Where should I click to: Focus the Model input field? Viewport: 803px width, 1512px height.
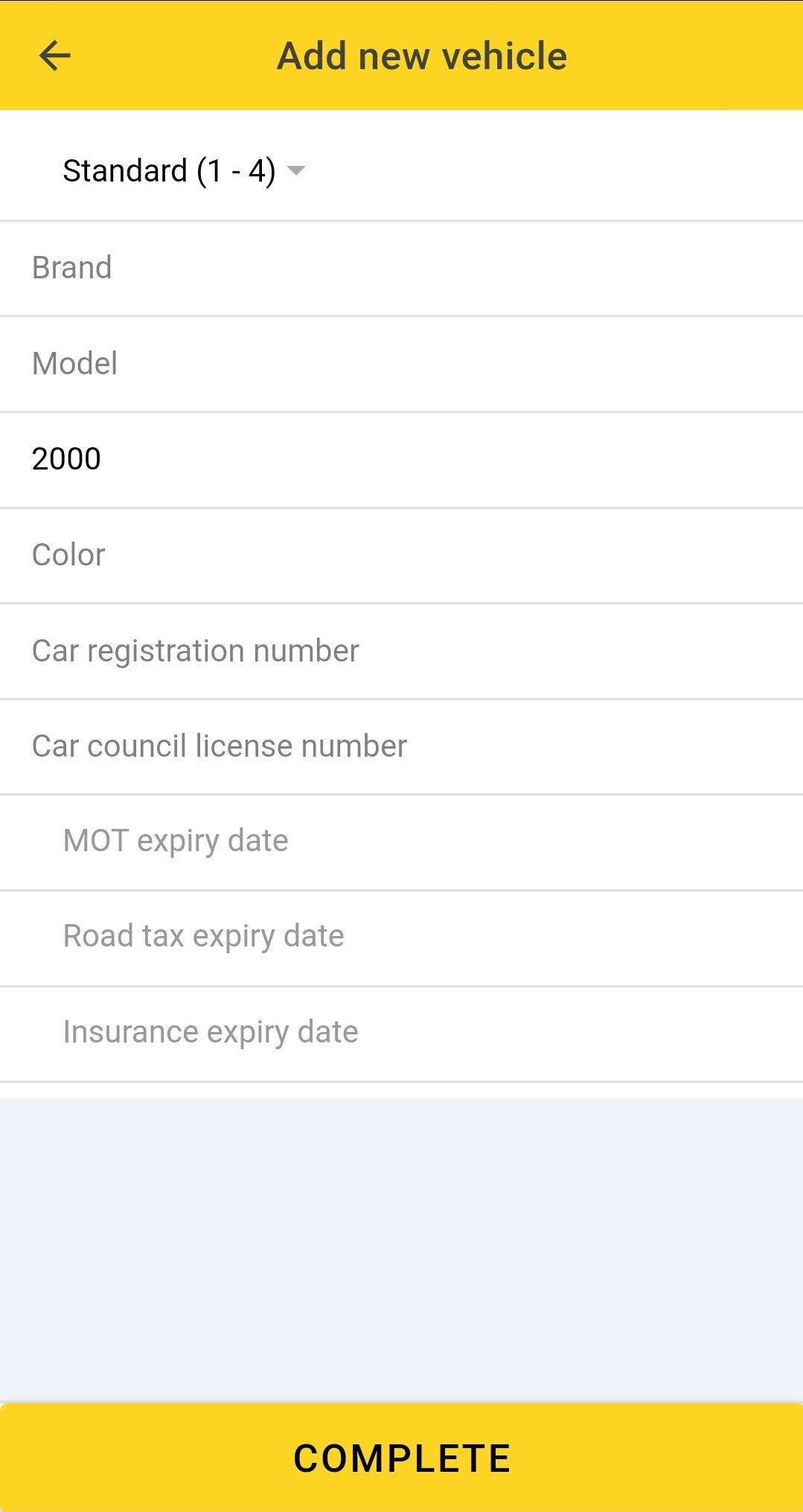tap(401, 364)
